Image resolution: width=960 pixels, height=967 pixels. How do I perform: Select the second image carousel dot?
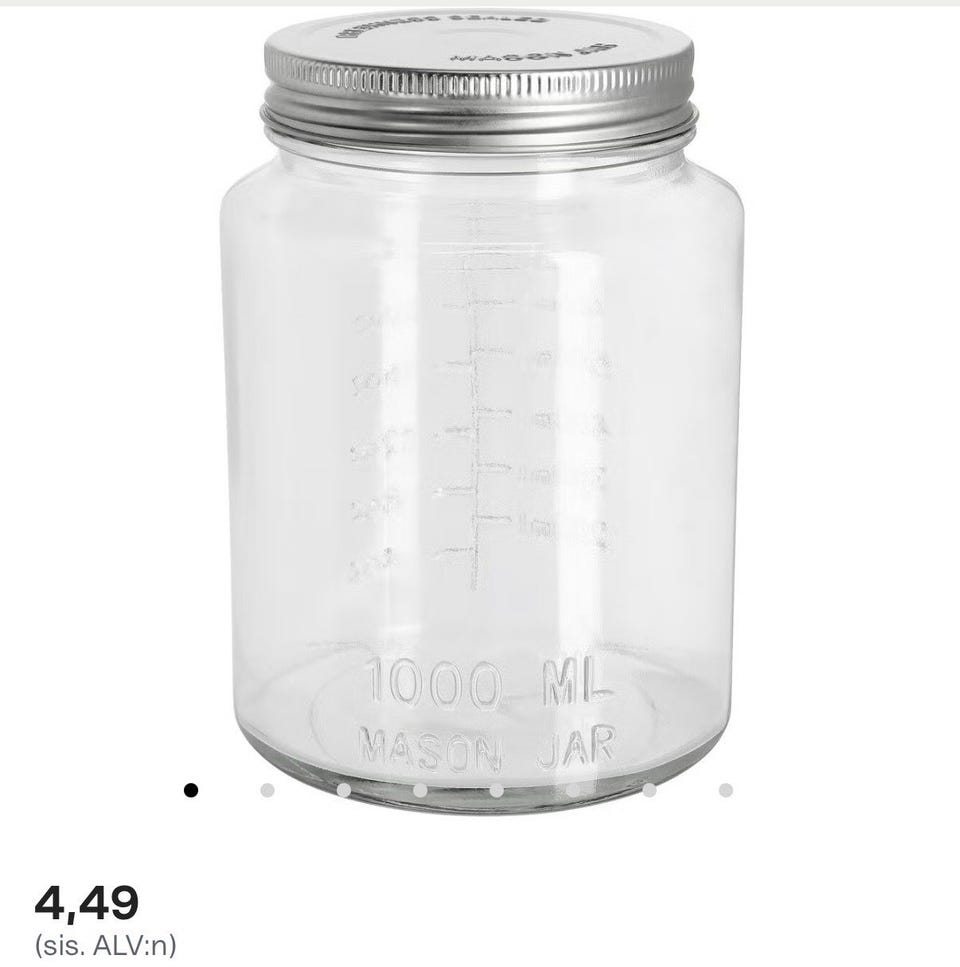[x=267, y=790]
